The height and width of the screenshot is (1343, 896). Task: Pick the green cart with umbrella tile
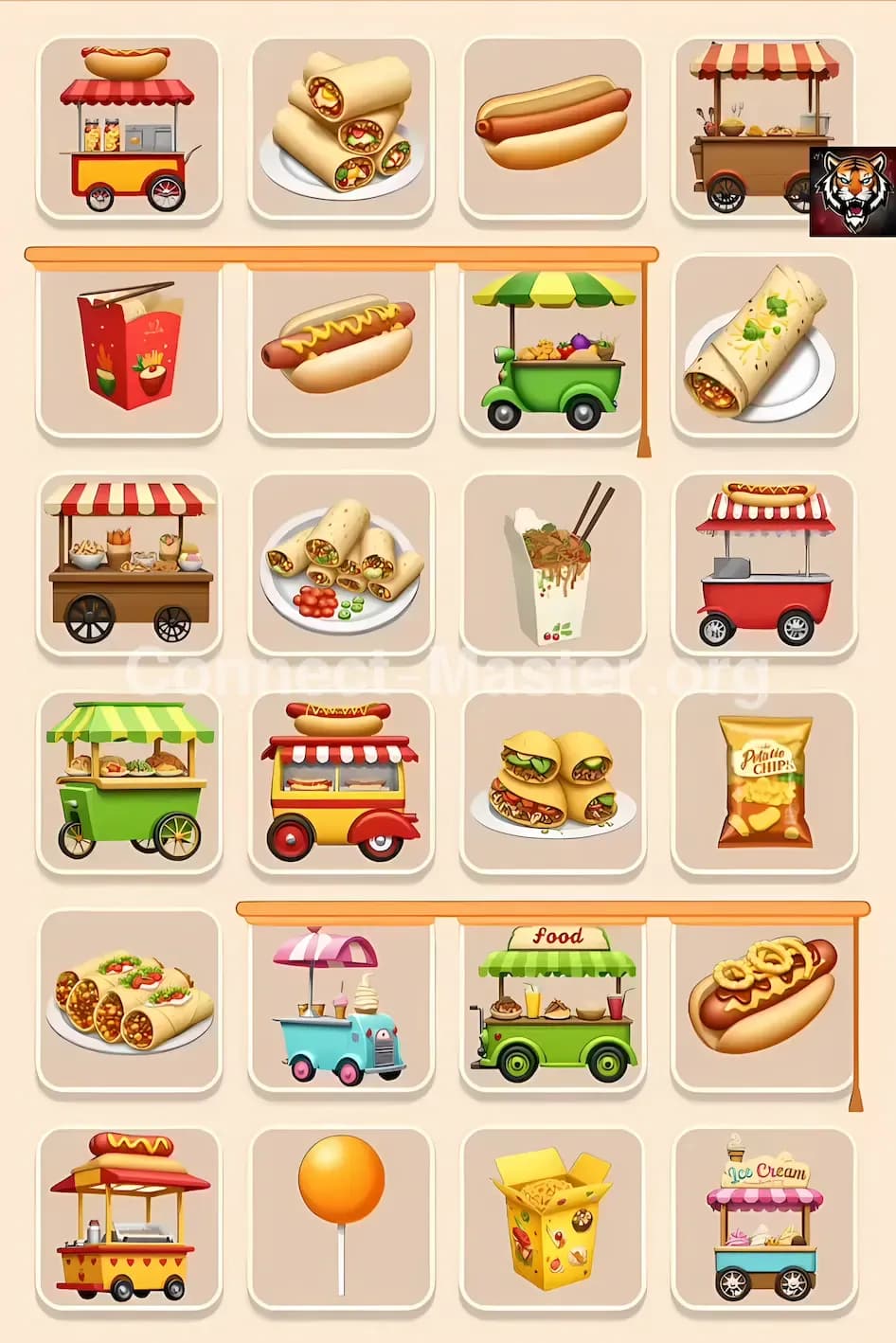(x=553, y=348)
